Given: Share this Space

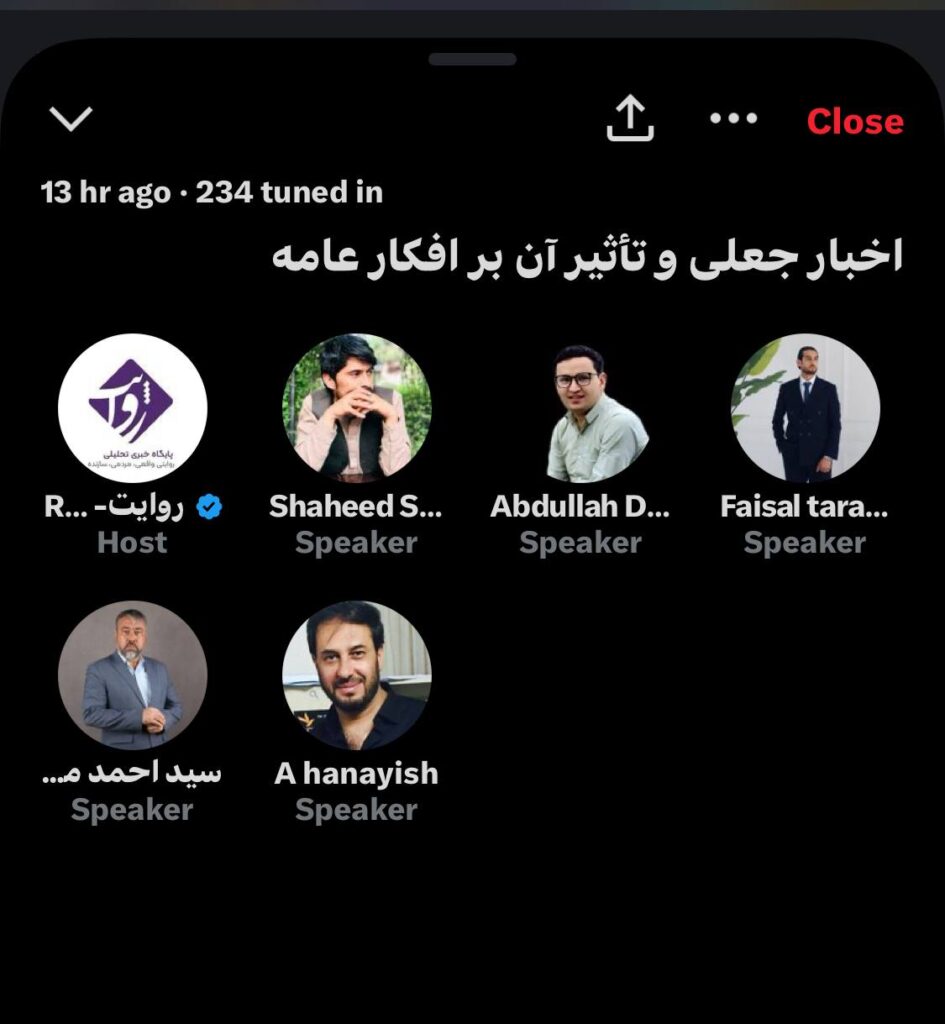Looking at the screenshot, I should click(x=630, y=120).
